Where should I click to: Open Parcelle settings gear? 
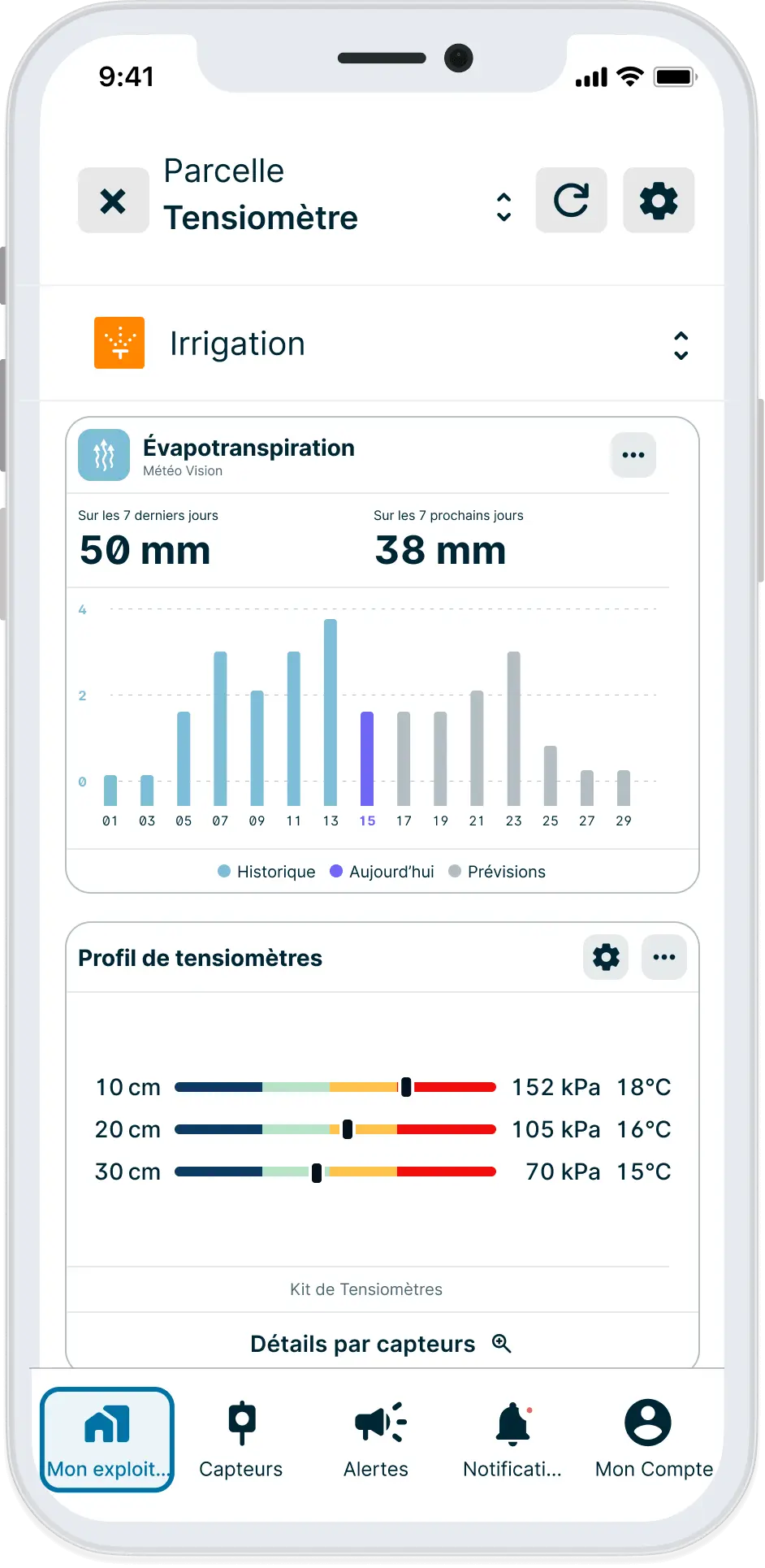659,200
